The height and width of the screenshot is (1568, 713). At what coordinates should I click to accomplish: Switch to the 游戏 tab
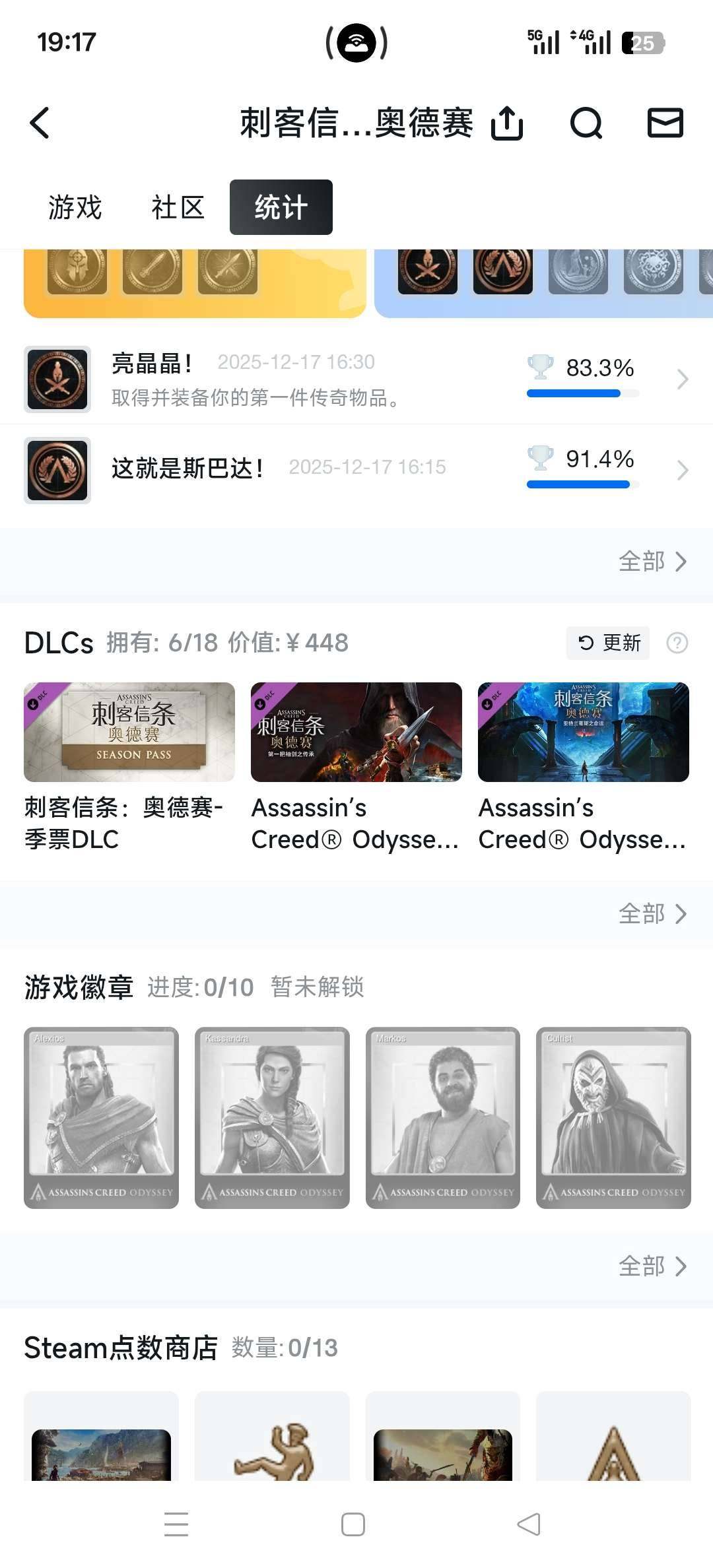tap(74, 207)
